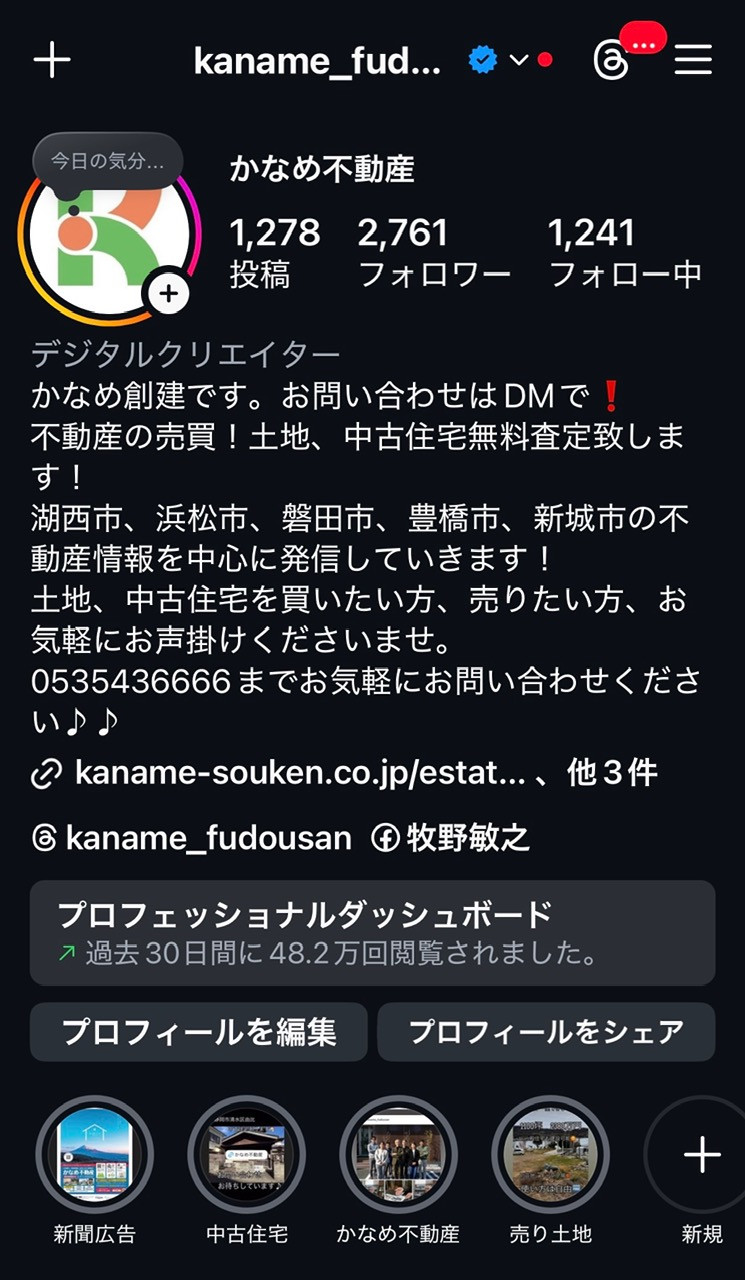Create a 新規 highlight
This screenshot has width=745, height=1280.
click(701, 1155)
